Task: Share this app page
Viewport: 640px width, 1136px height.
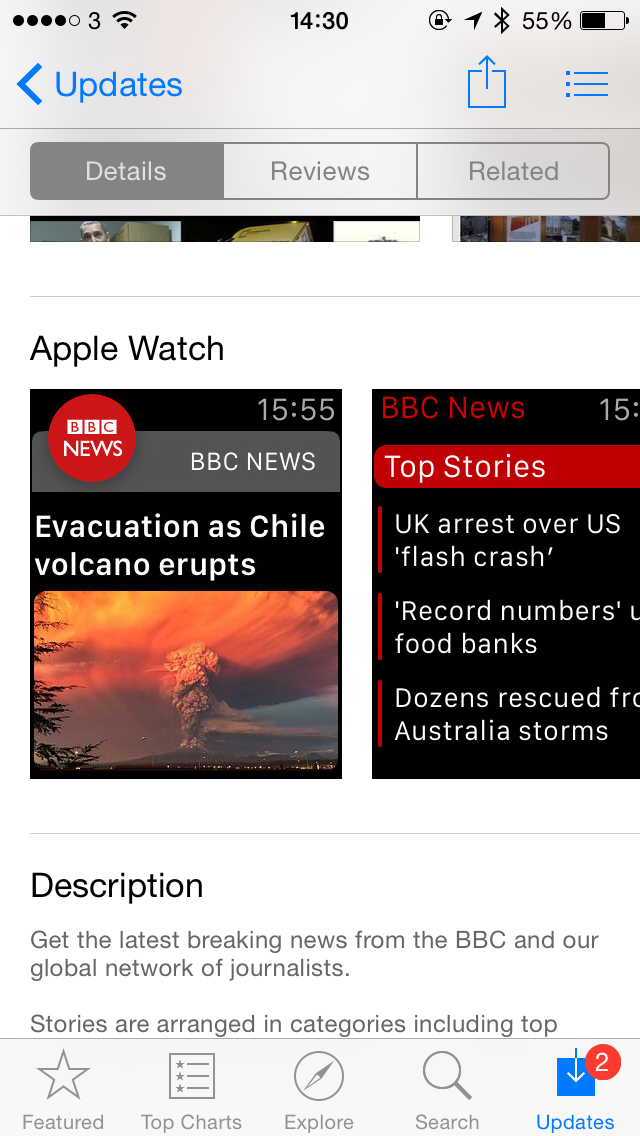Action: click(487, 83)
